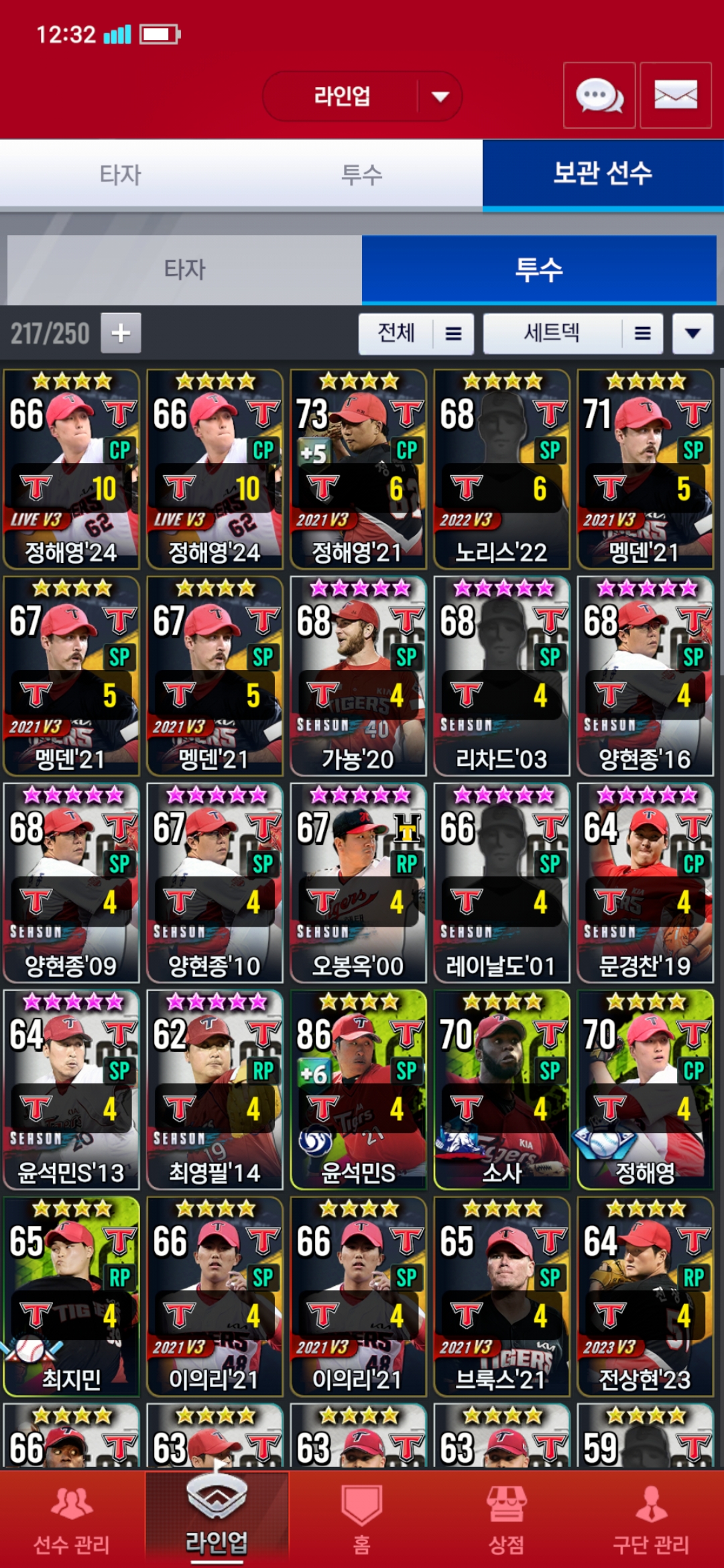Select the 가뇽'20 player card
Viewport: 724px width, 1568px height.
(358, 676)
